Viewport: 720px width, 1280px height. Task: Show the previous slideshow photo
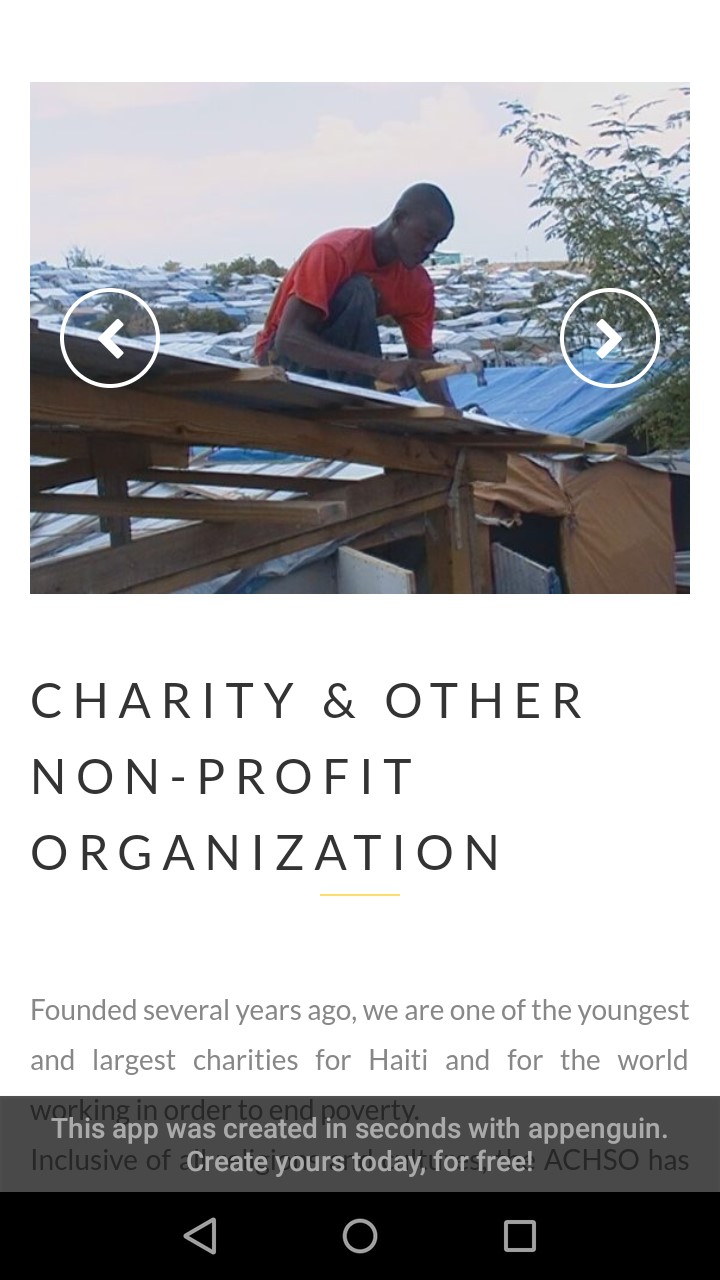point(110,338)
